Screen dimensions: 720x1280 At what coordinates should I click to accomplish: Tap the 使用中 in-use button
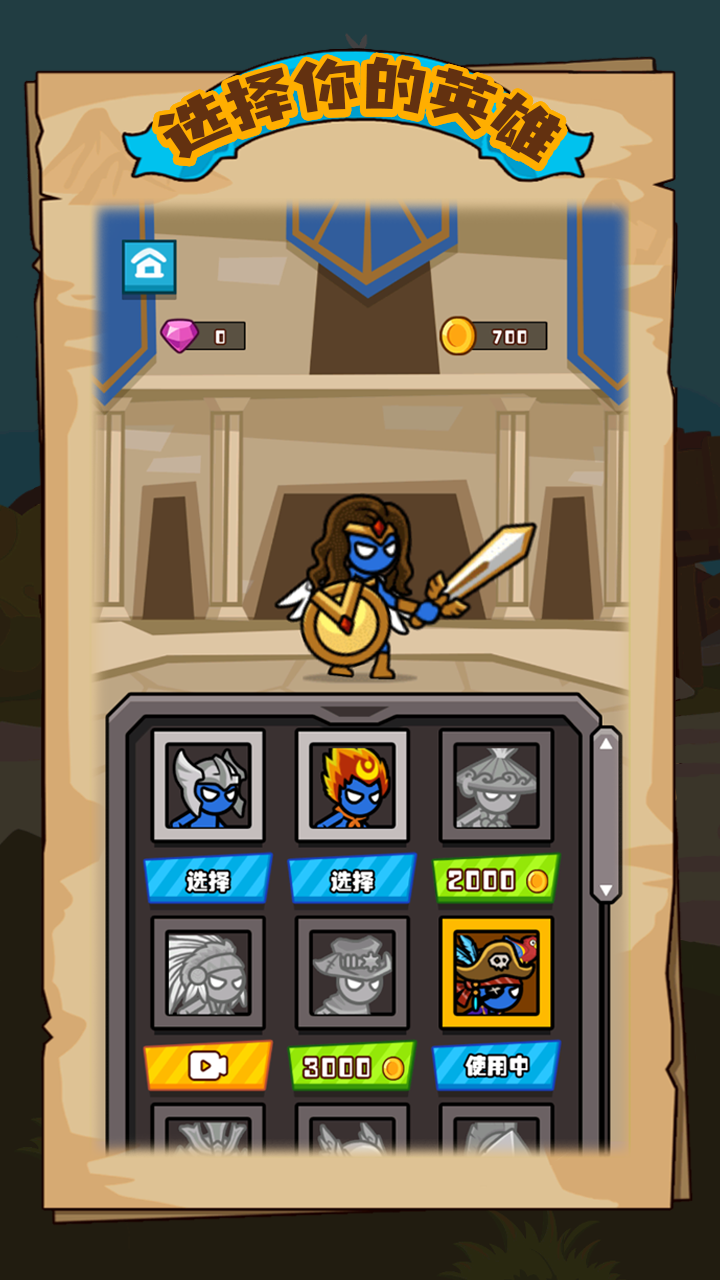tap(496, 1066)
